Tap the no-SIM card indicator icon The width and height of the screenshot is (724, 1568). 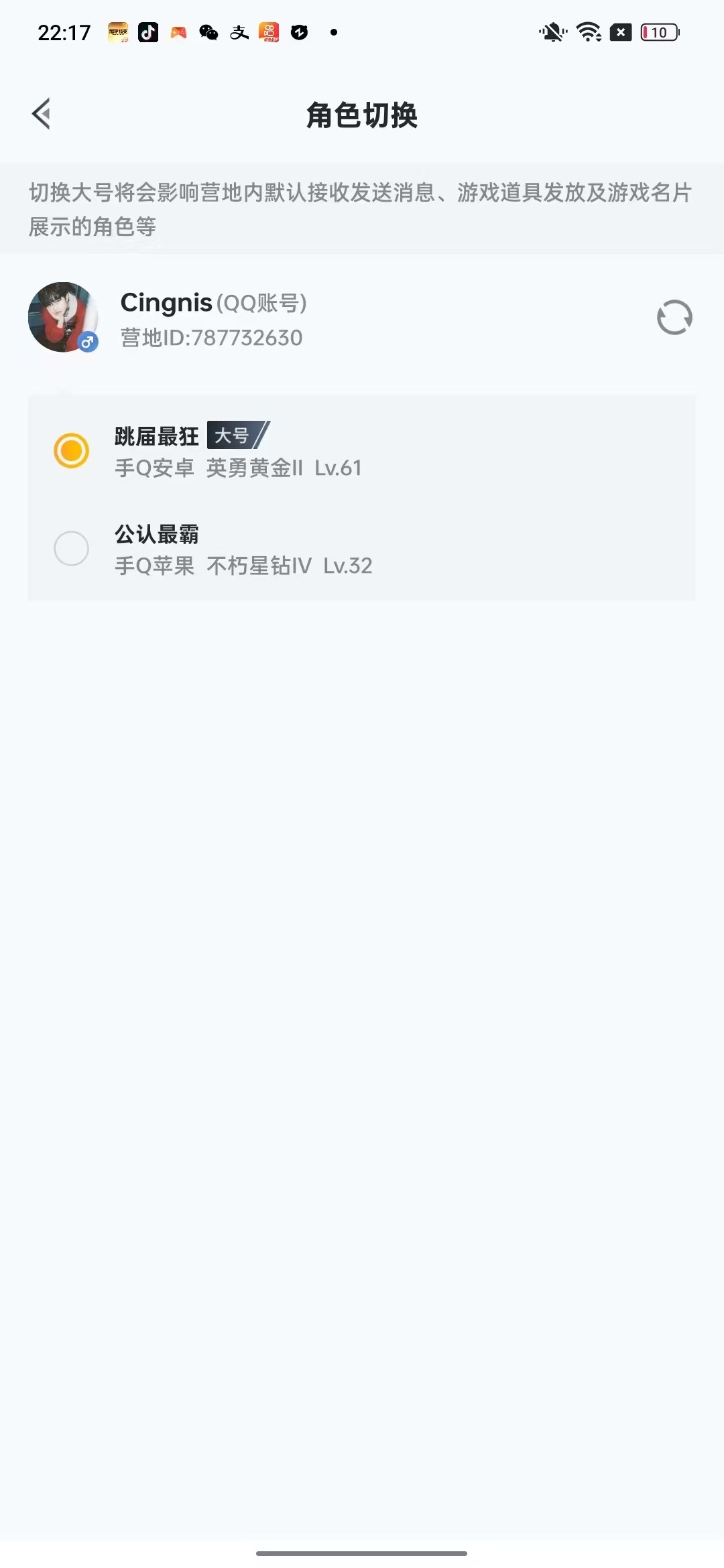coord(620,32)
